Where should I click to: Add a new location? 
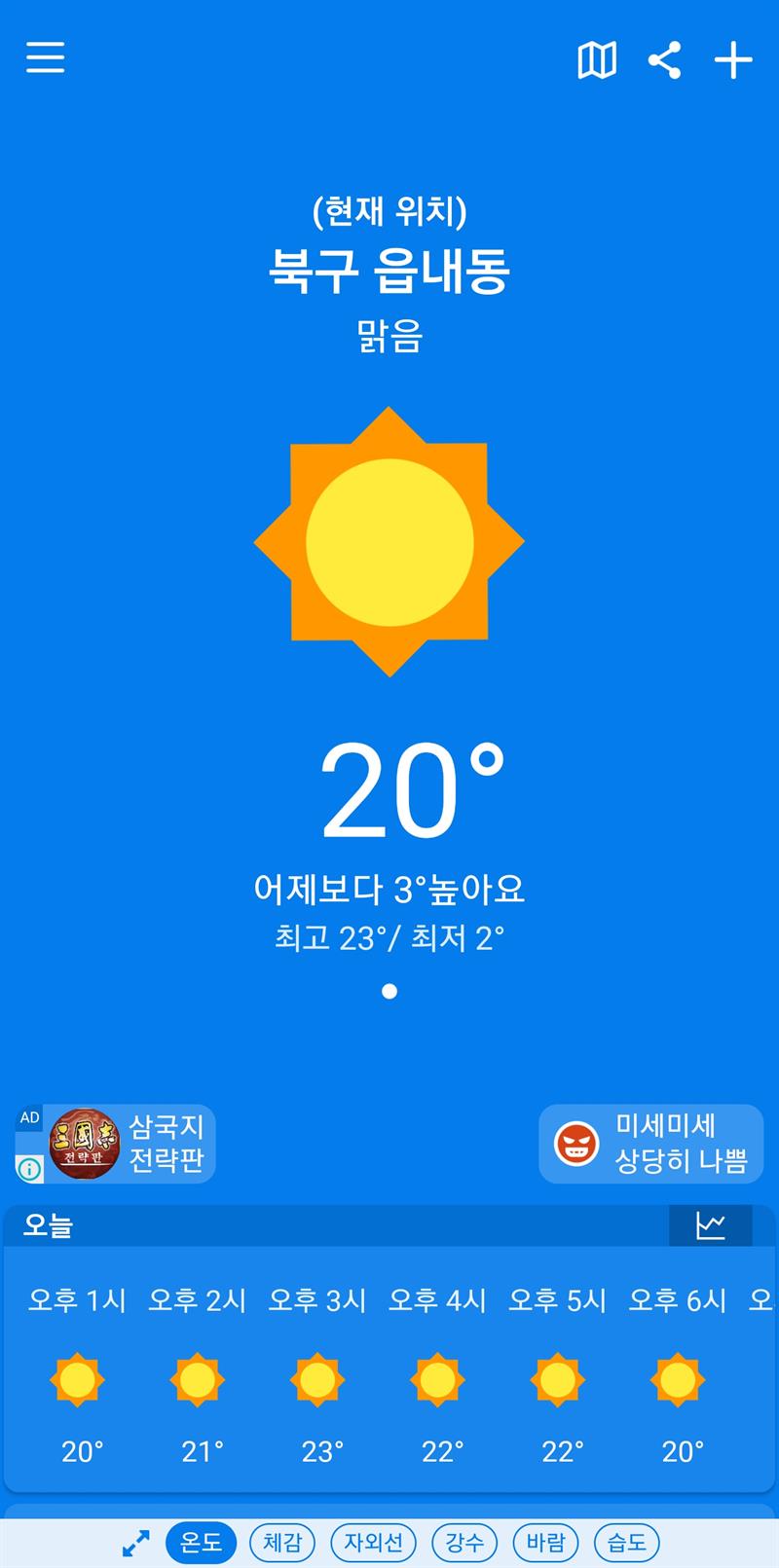[733, 60]
